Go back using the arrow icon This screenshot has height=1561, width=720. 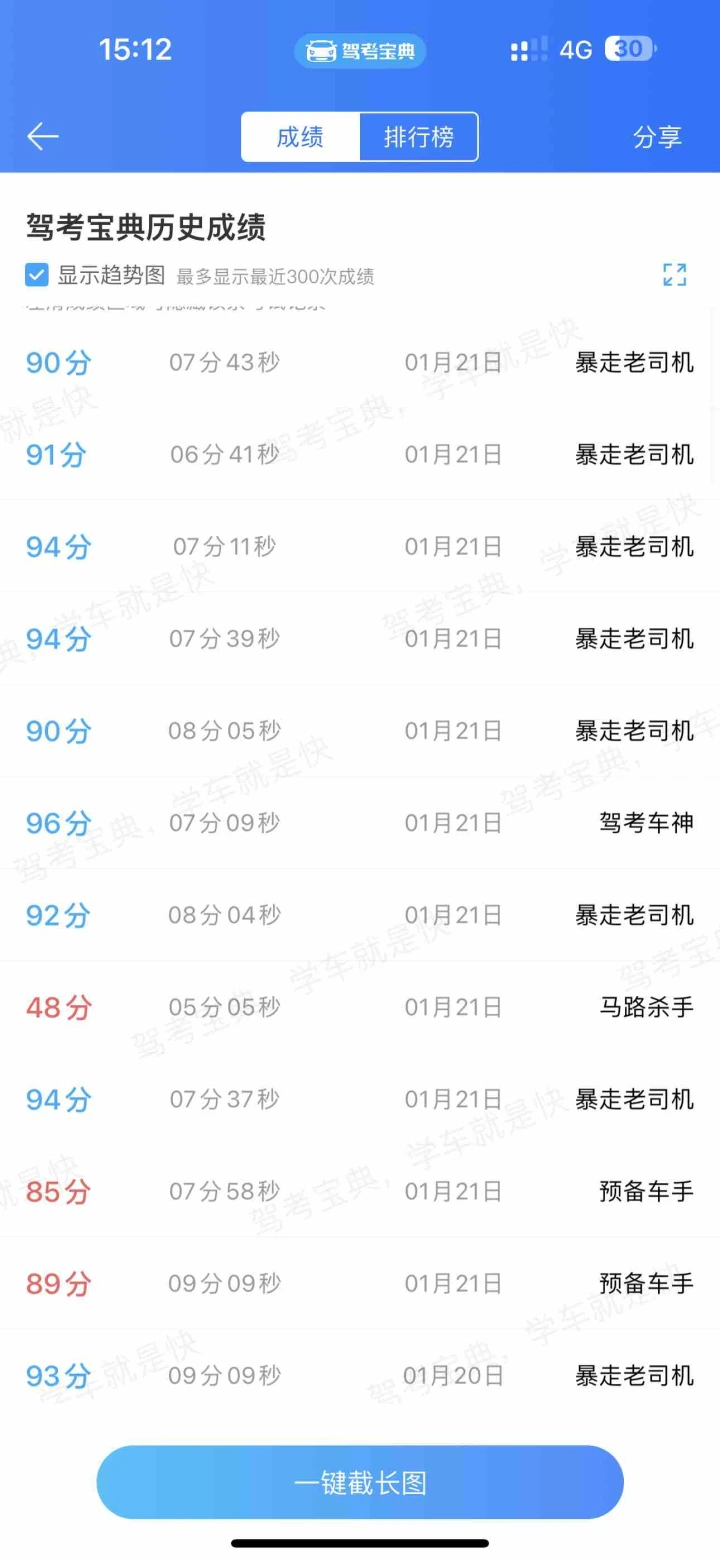[43, 137]
